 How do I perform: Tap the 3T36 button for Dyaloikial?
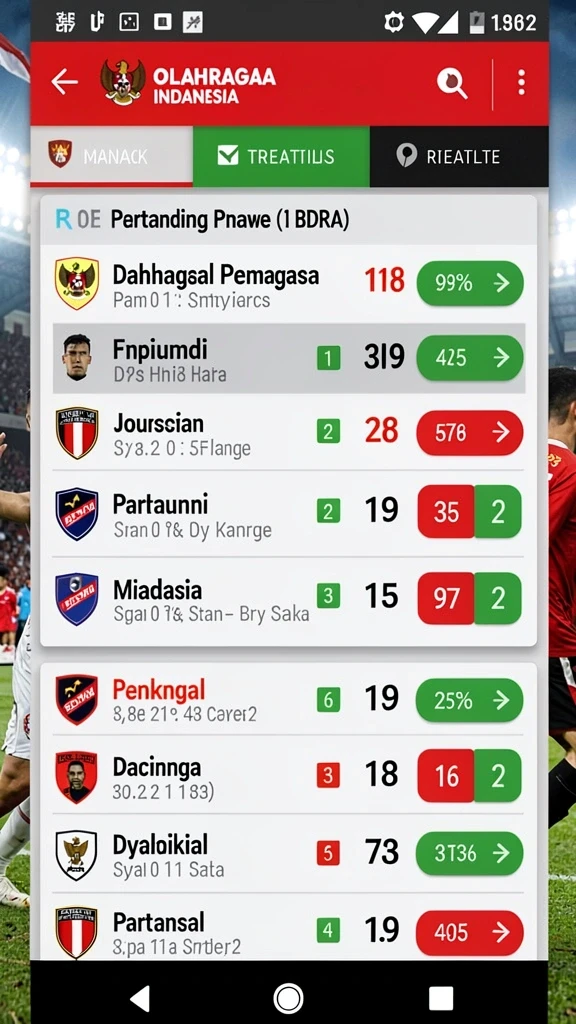pos(470,853)
